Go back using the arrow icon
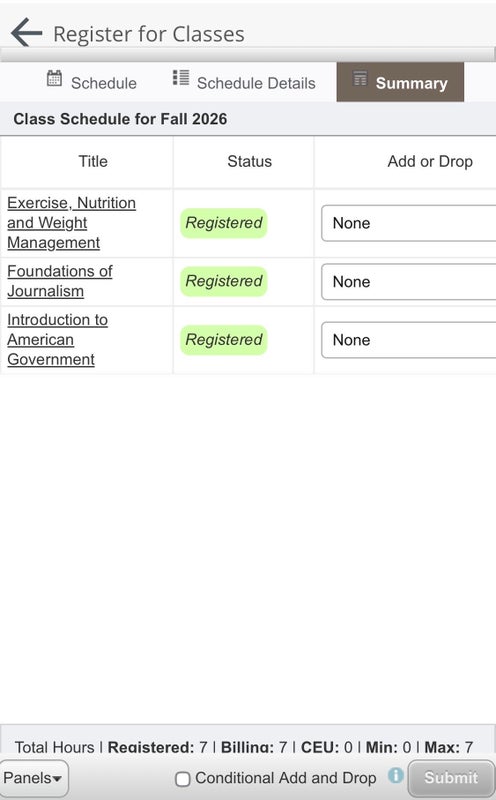 [x=27, y=33]
